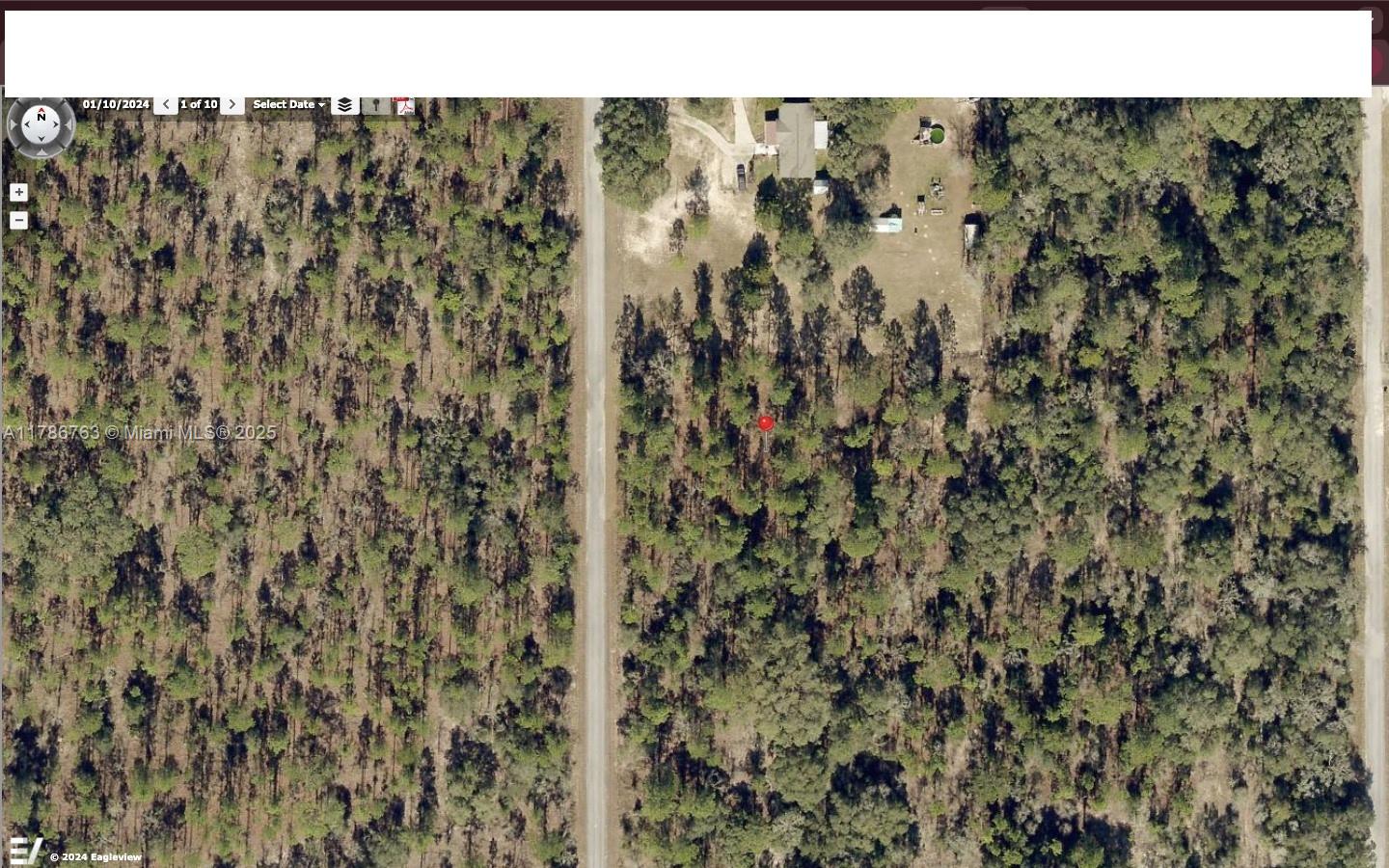Reset orientation with the compass north button
Image resolution: width=1389 pixels, height=868 pixels.
41,117
